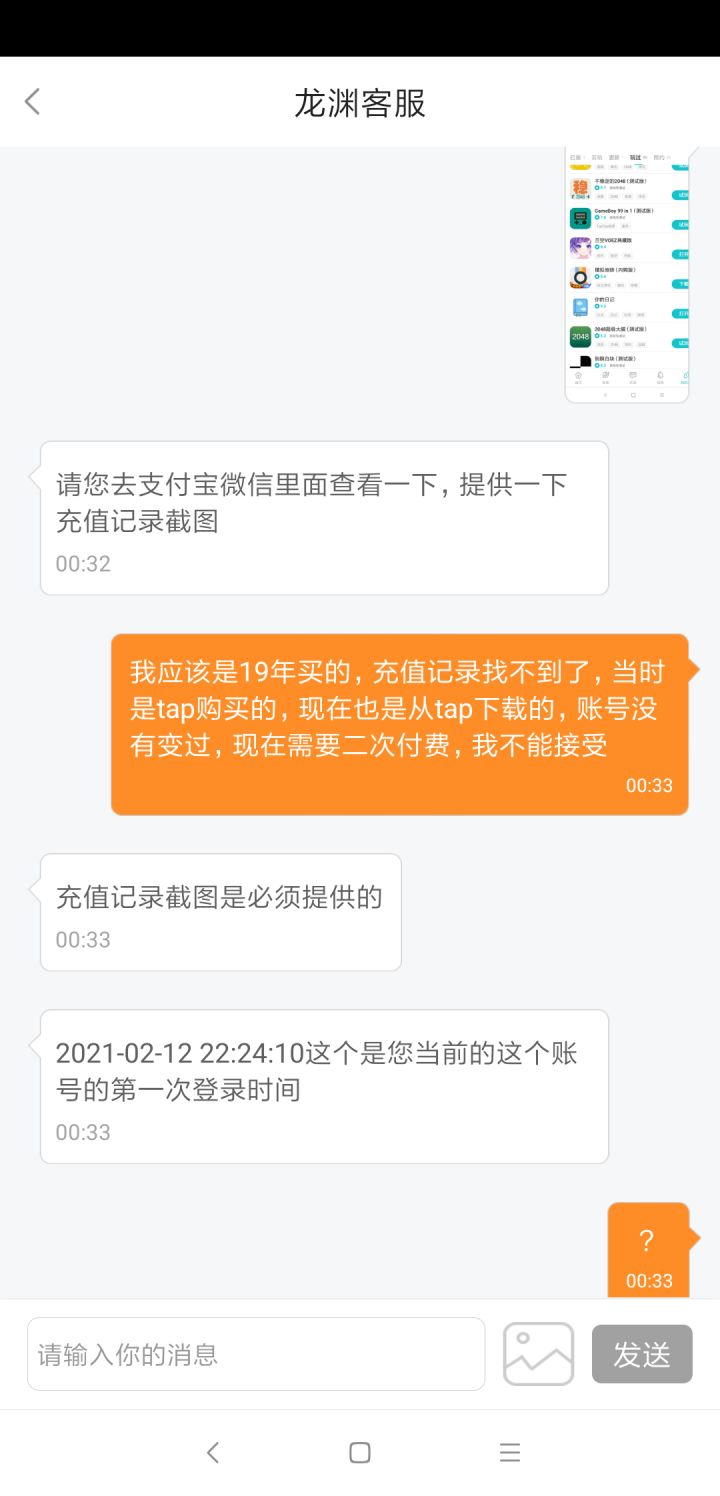Go back from 龙渊客服 chat

32,101
